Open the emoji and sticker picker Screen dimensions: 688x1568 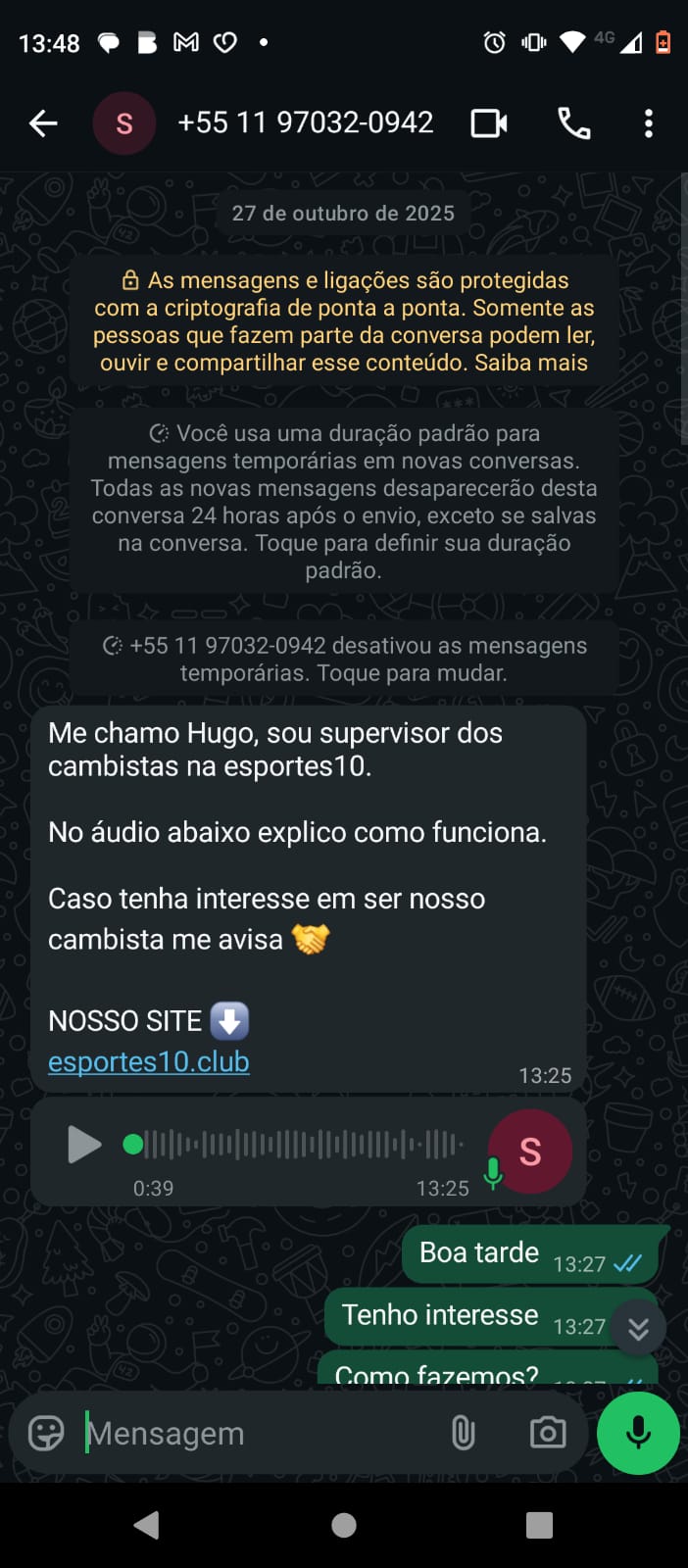click(46, 1433)
